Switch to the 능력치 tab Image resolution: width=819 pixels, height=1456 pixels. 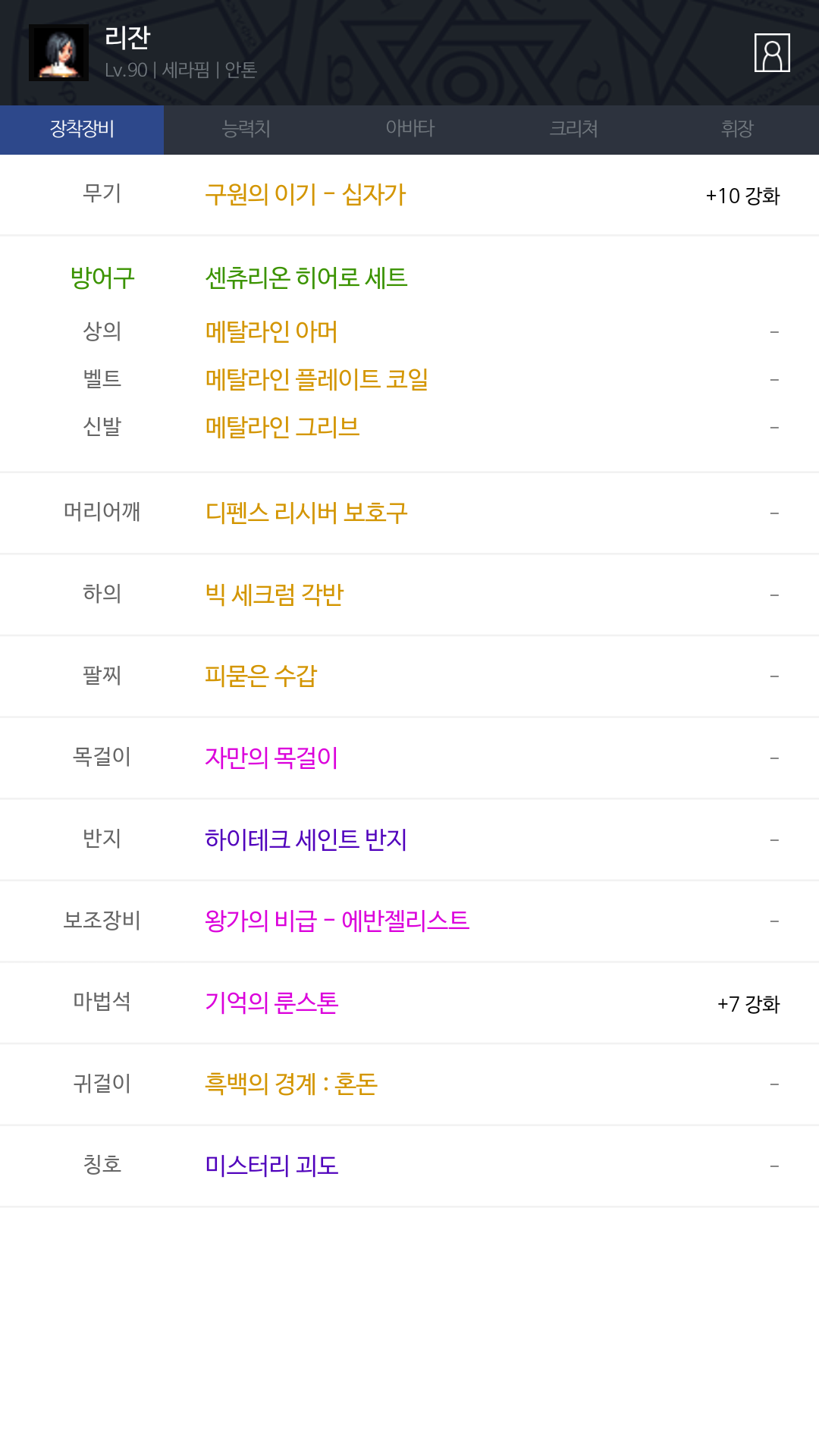246,129
